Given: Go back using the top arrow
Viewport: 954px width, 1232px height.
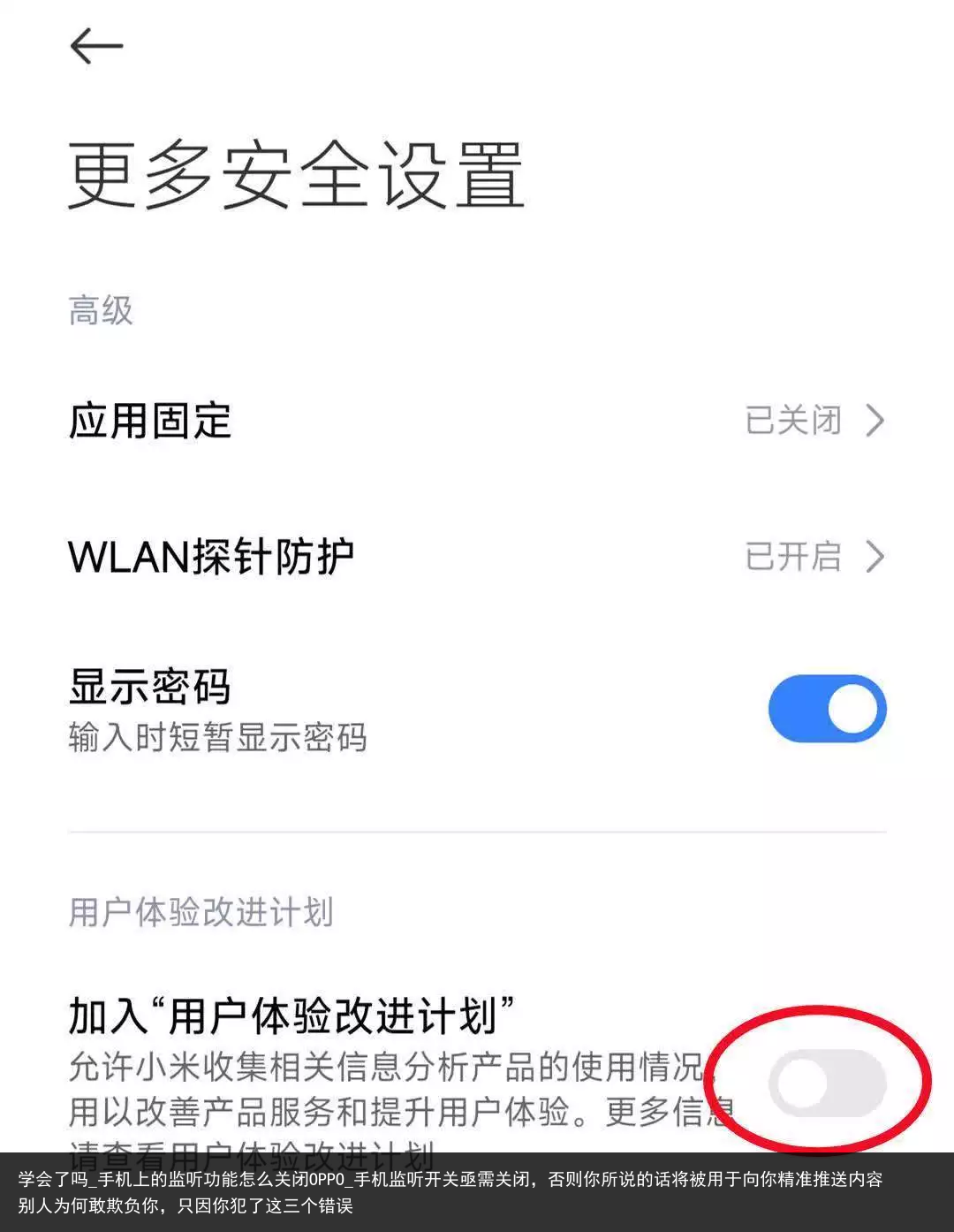Looking at the screenshot, I should pyautogui.click(x=95, y=46).
